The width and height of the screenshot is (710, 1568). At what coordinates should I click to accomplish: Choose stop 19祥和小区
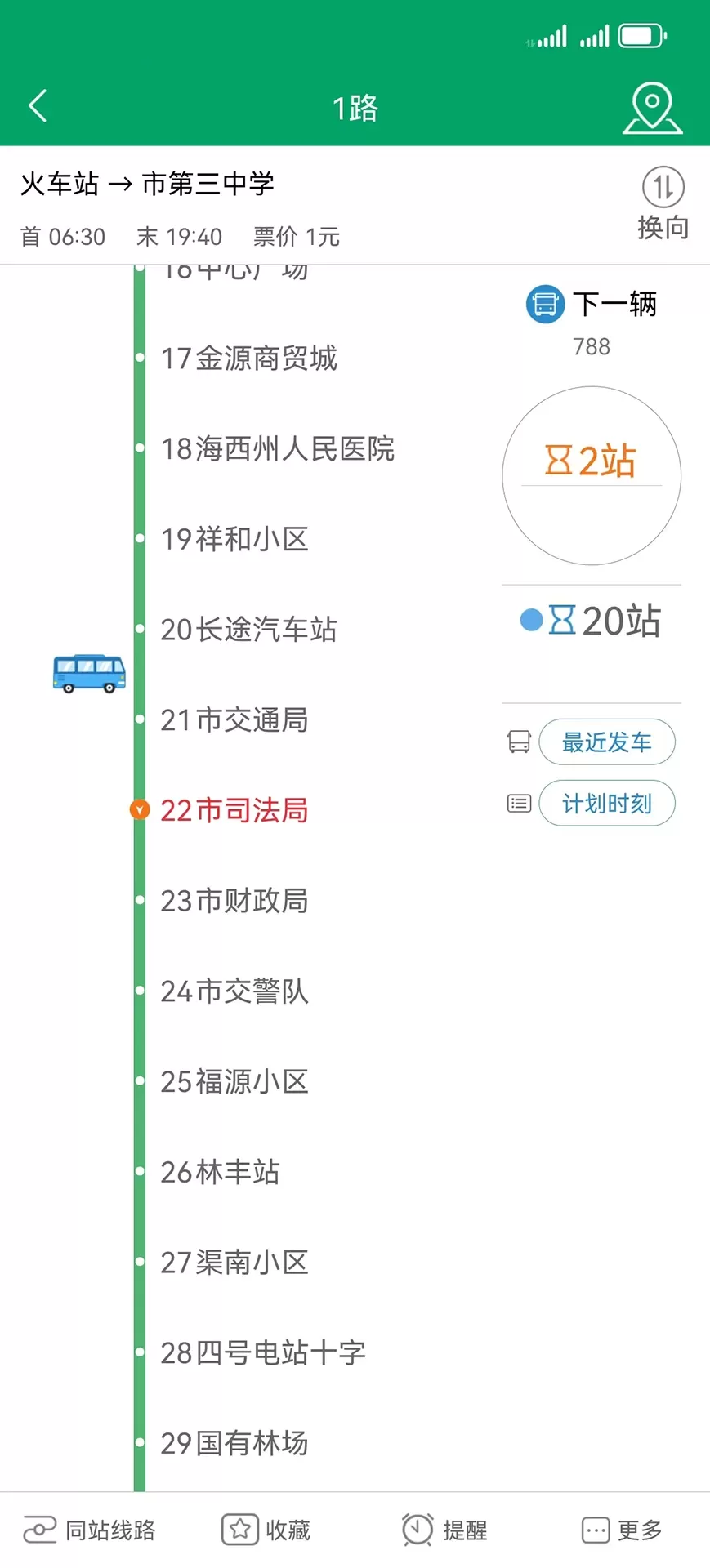click(234, 539)
